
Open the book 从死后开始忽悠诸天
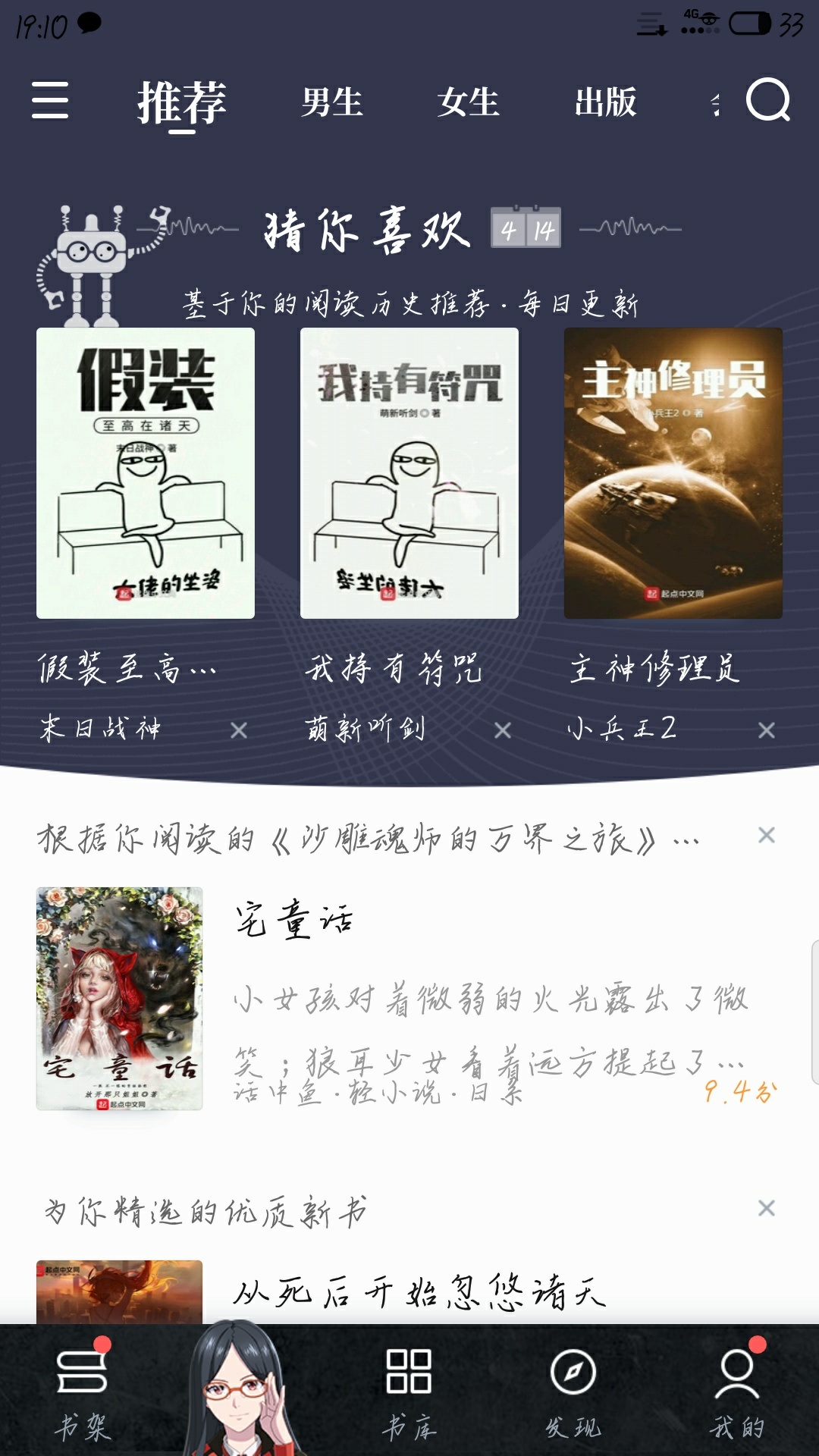coord(419,1292)
